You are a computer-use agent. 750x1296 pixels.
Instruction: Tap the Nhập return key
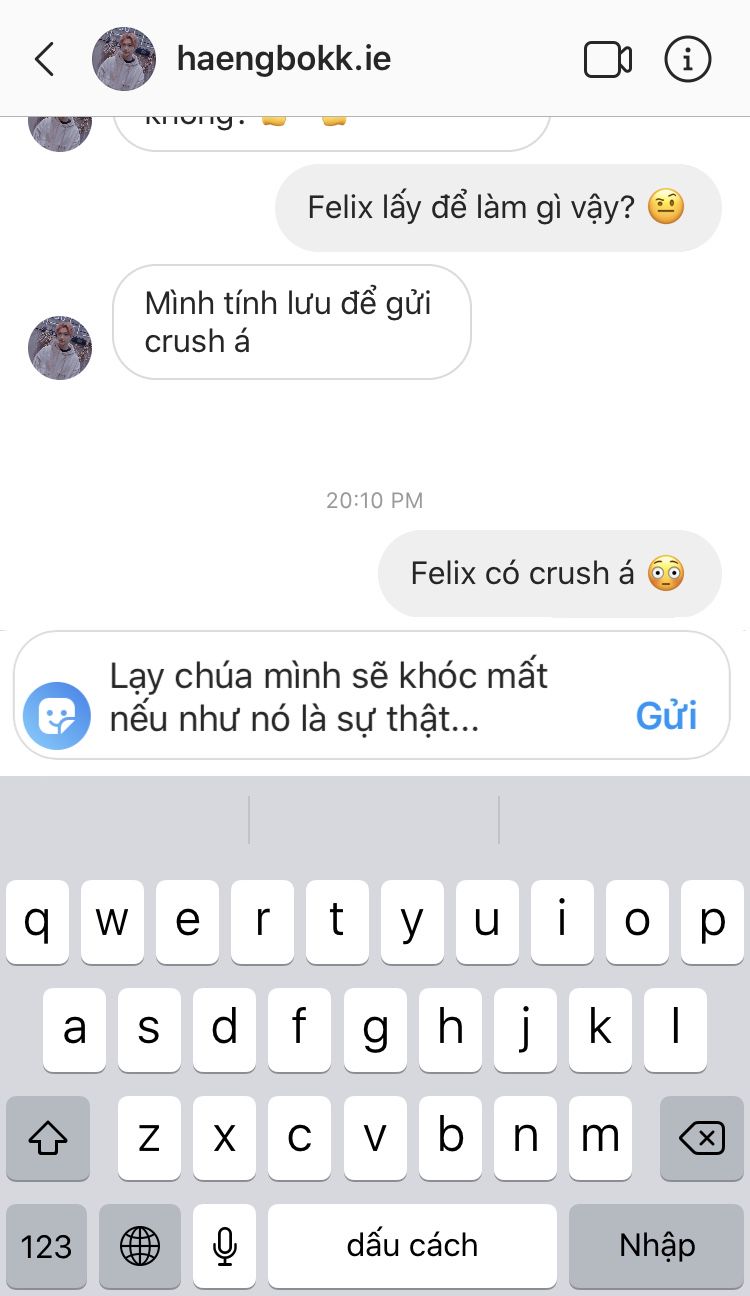pyautogui.click(x=657, y=1246)
